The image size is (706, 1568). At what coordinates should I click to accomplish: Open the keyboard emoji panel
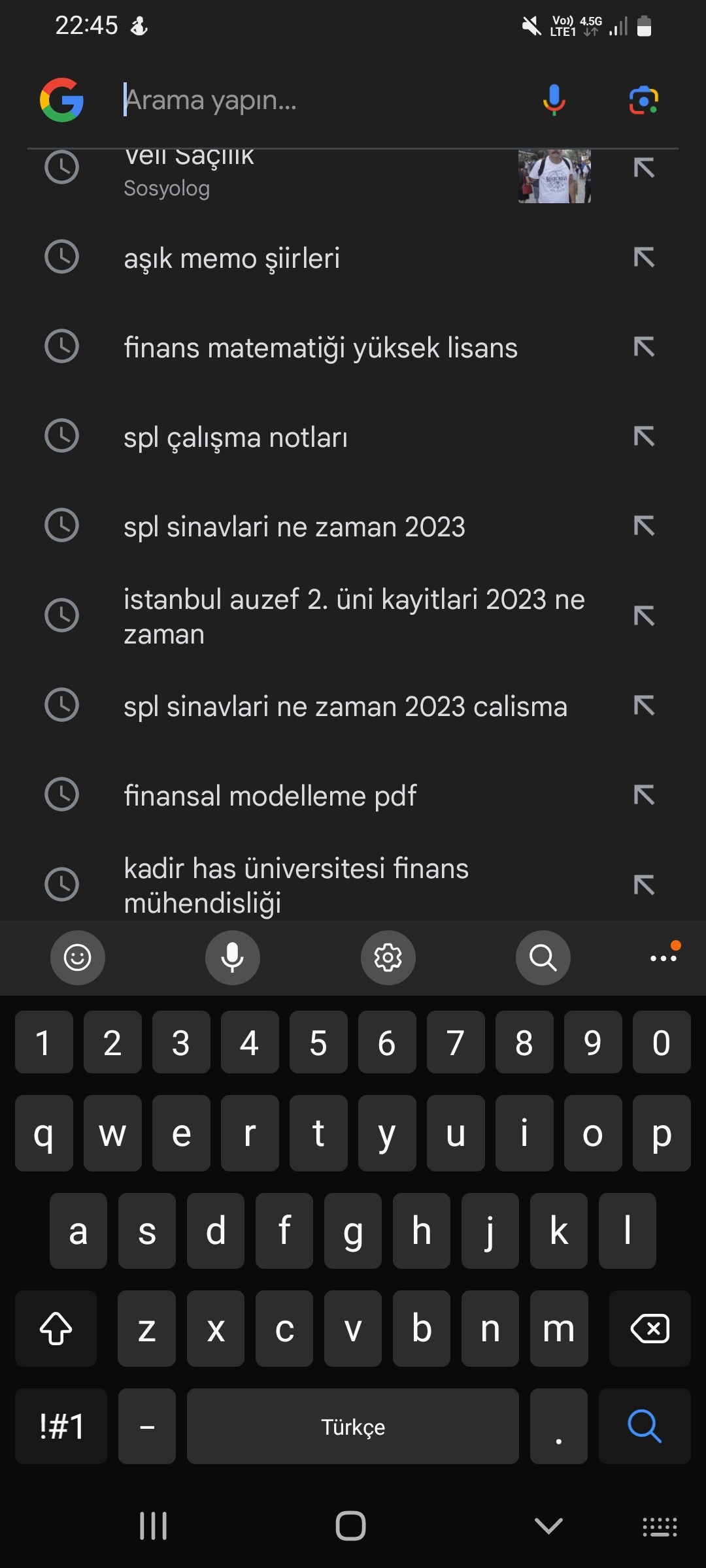coord(78,958)
